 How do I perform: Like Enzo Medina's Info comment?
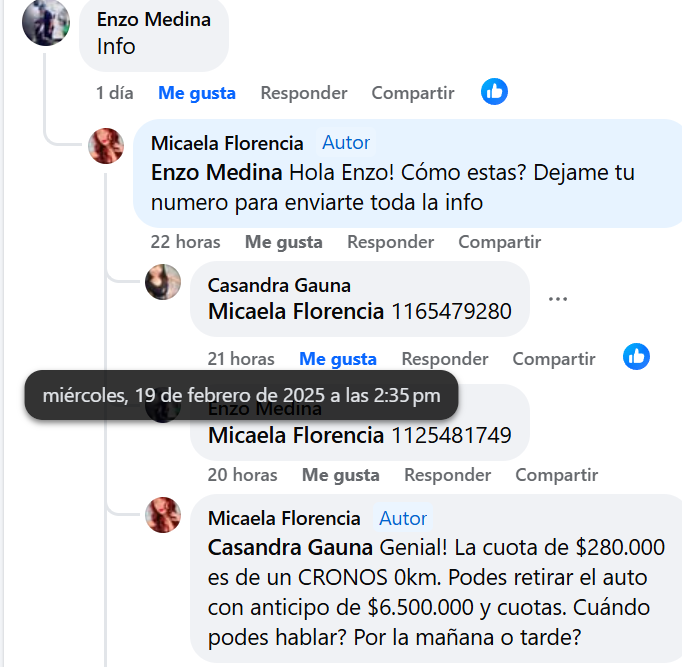(196, 93)
